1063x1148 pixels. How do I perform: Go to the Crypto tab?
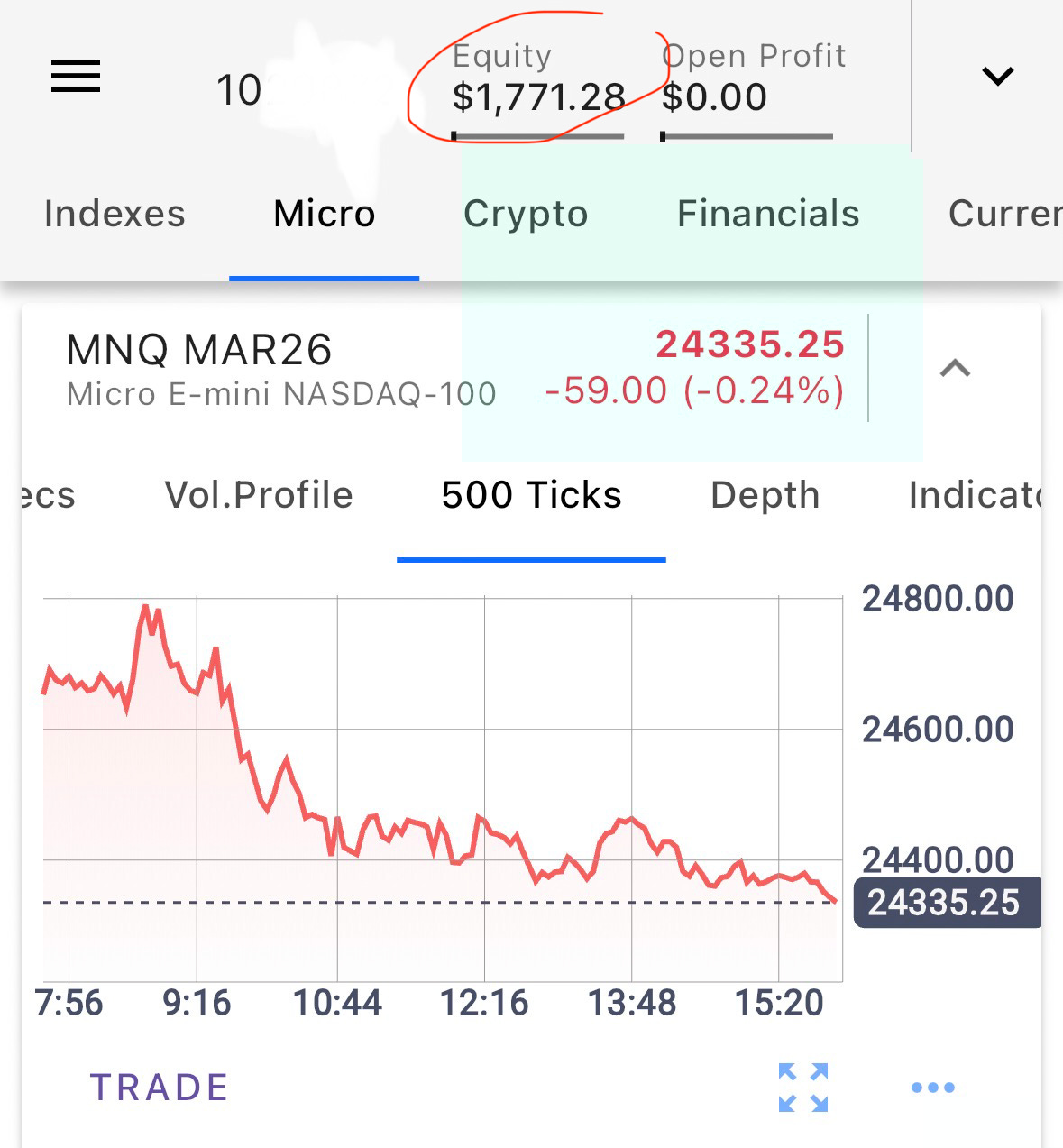tap(526, 215)
